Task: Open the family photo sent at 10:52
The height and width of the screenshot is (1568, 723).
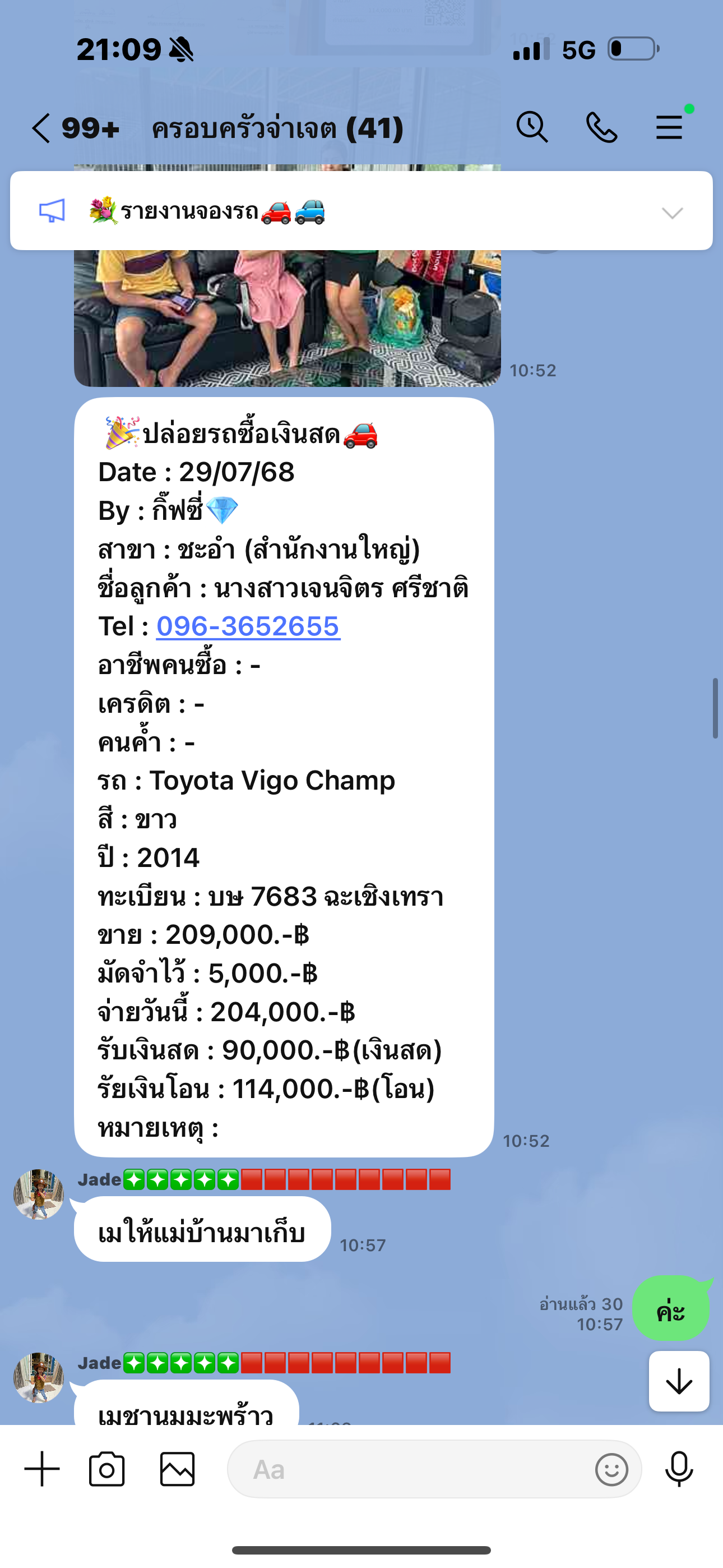Action: point(288,316)
